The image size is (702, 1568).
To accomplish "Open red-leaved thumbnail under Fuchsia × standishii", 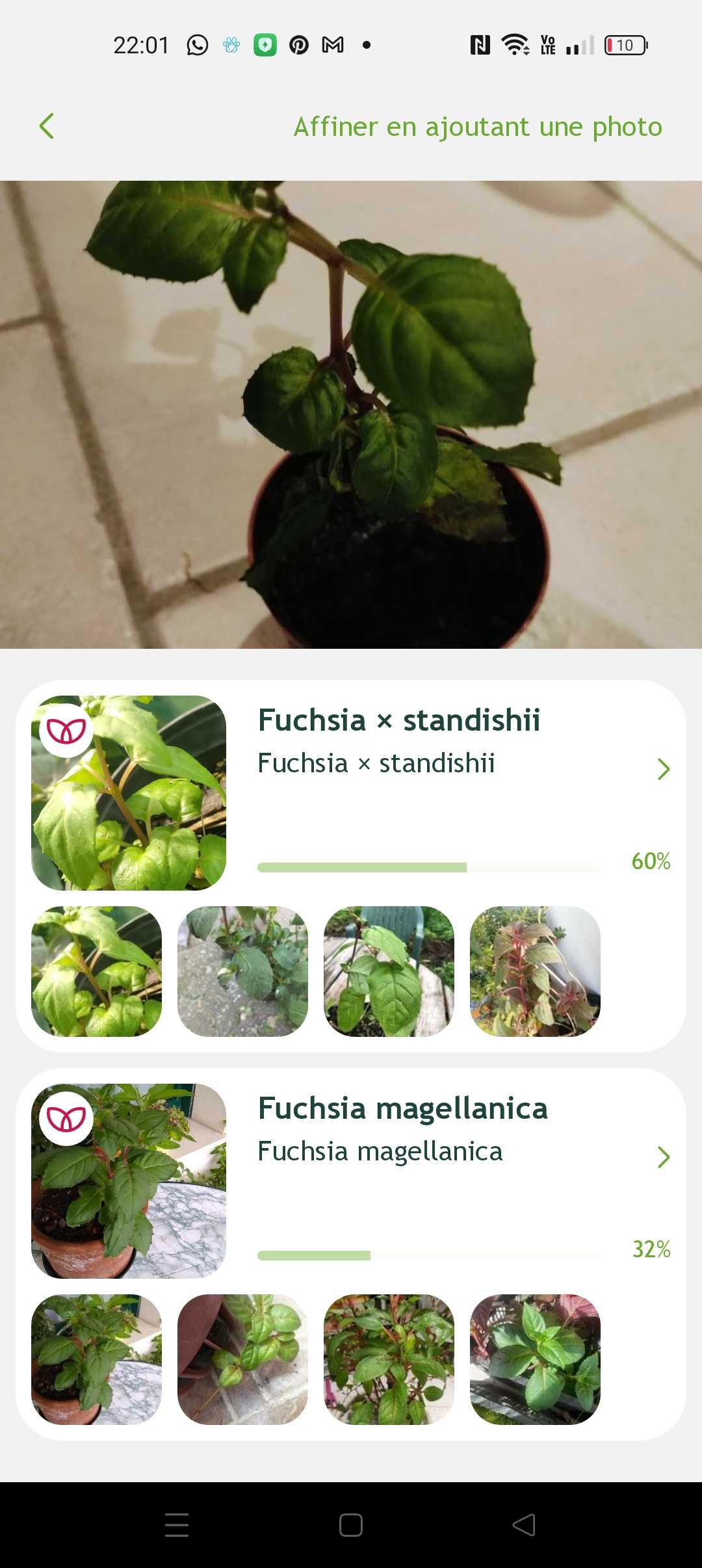I will coord(534,971).
